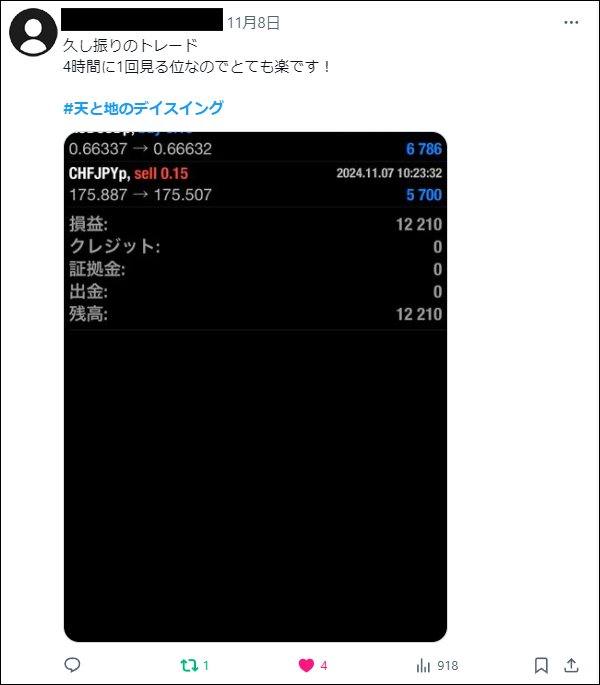
Task: Repost this post
Action: click(x=189, y=665)
